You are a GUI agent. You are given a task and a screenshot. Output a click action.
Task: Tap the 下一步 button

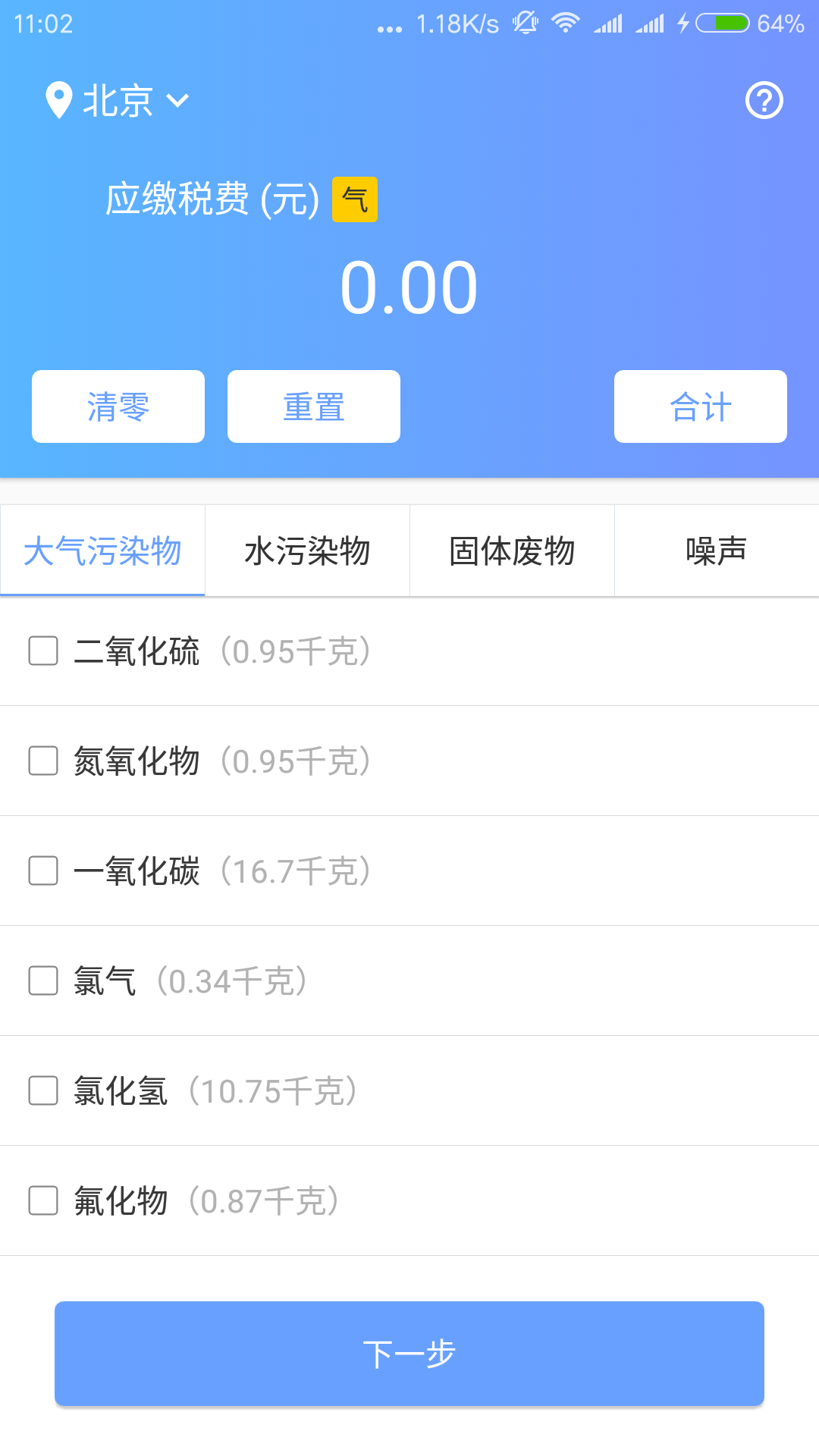point(409,1354)
